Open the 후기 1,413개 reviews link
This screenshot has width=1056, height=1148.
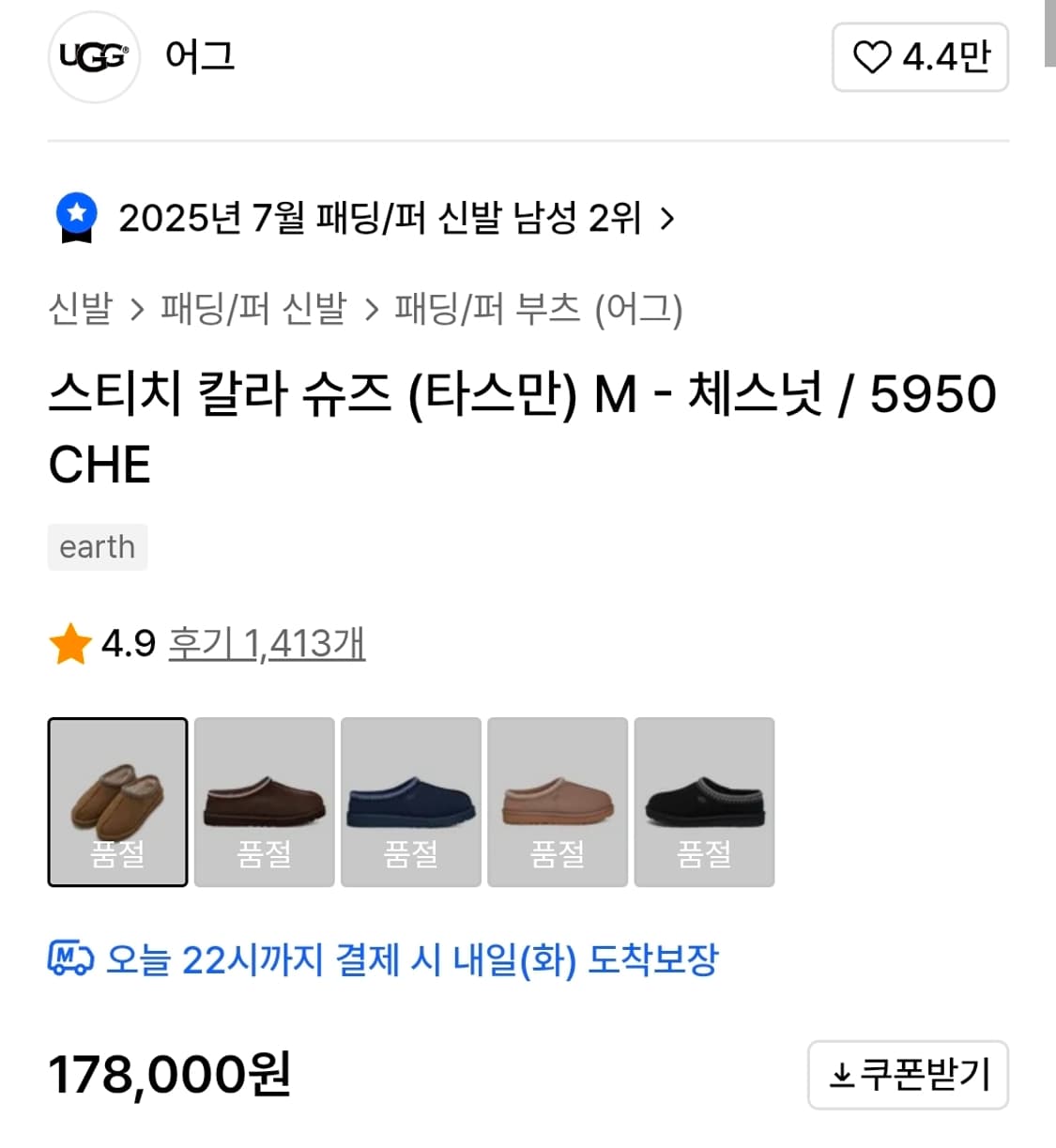tap(268, 645)
